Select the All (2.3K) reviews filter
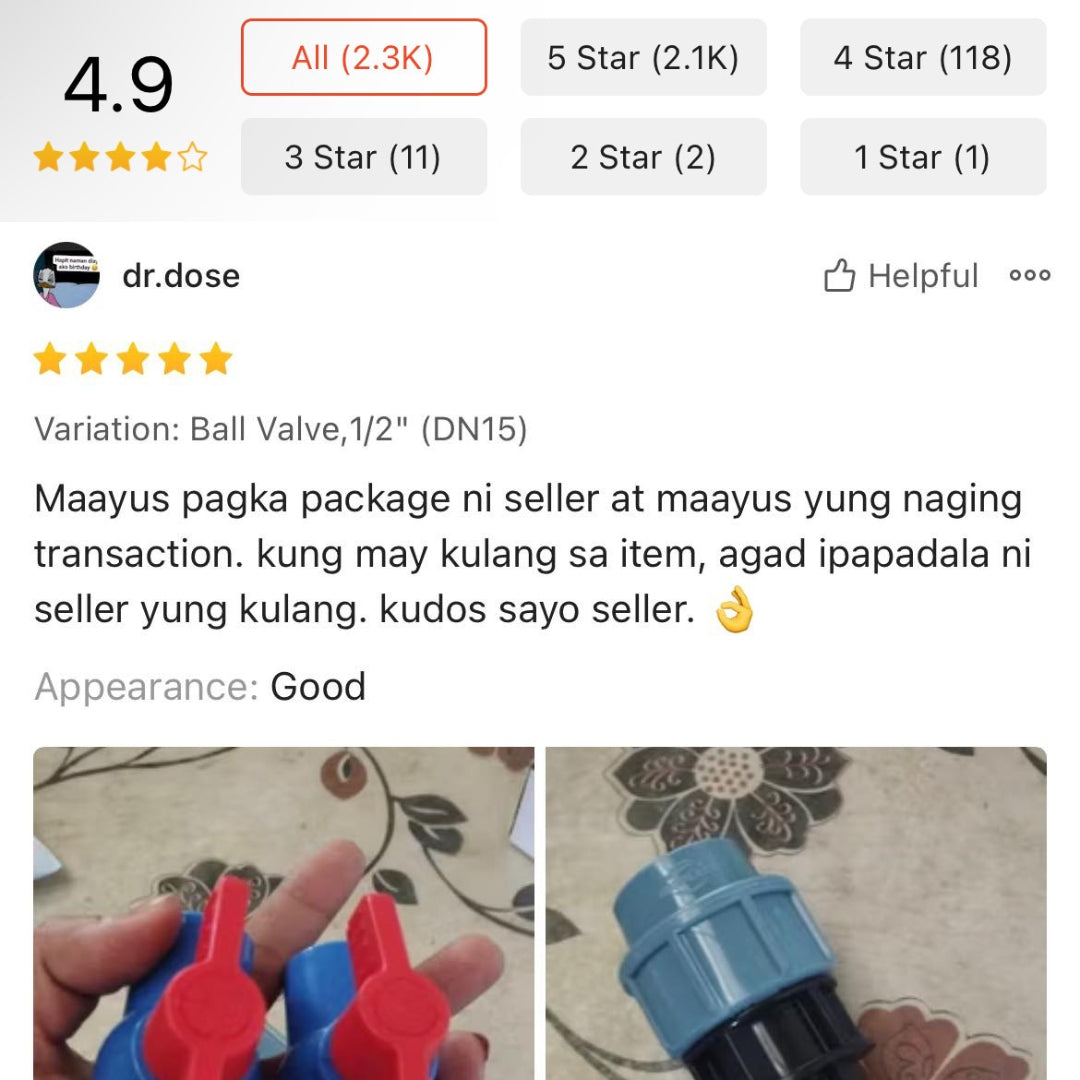This screenshot has width=1080, height=1080. pyautogui.click(x=363, y=58)
